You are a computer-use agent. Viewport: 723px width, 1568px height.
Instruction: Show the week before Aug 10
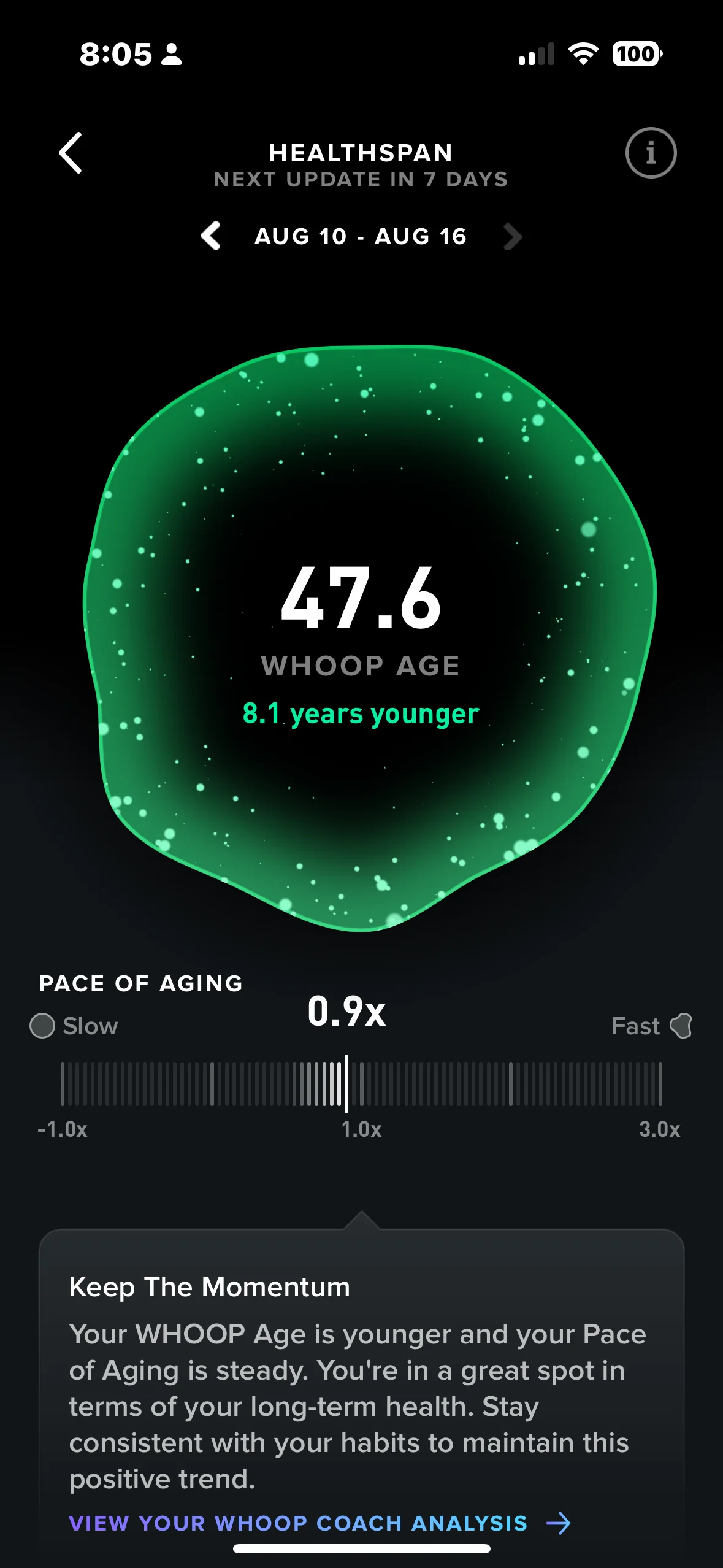pos(211,236)
